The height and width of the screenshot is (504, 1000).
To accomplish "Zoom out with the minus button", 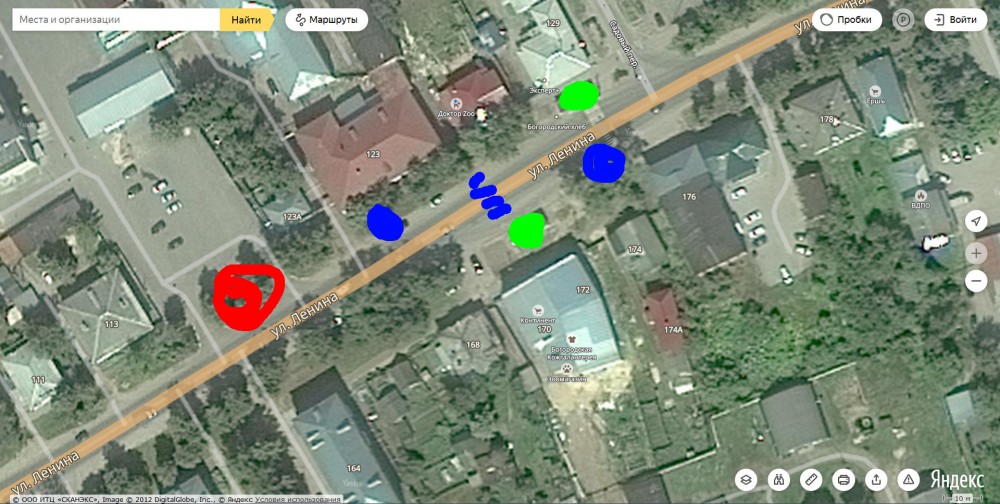I will (x=977, y=282).
